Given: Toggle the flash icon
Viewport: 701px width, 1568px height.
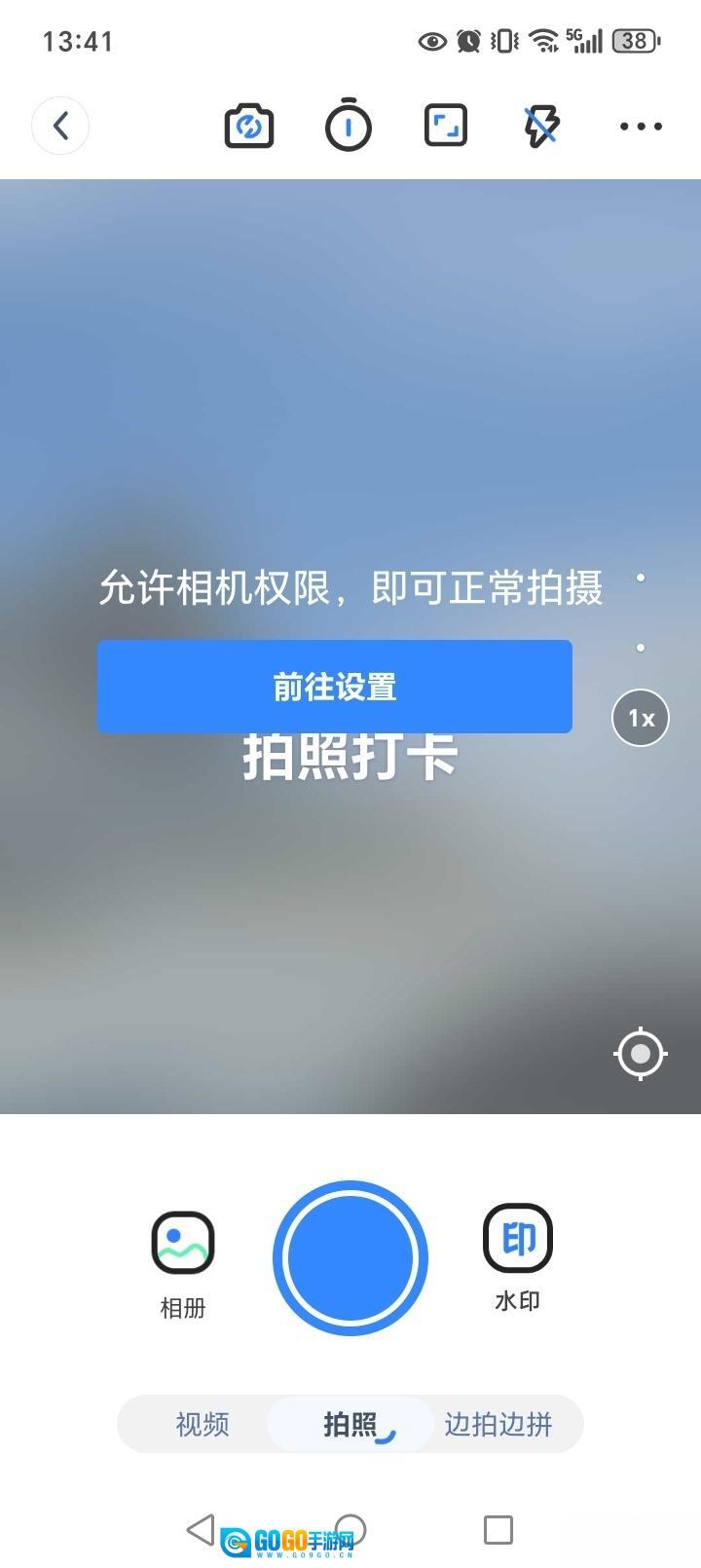Looking at the screenshot, I should pyautogui.click(x=541, y=126).
